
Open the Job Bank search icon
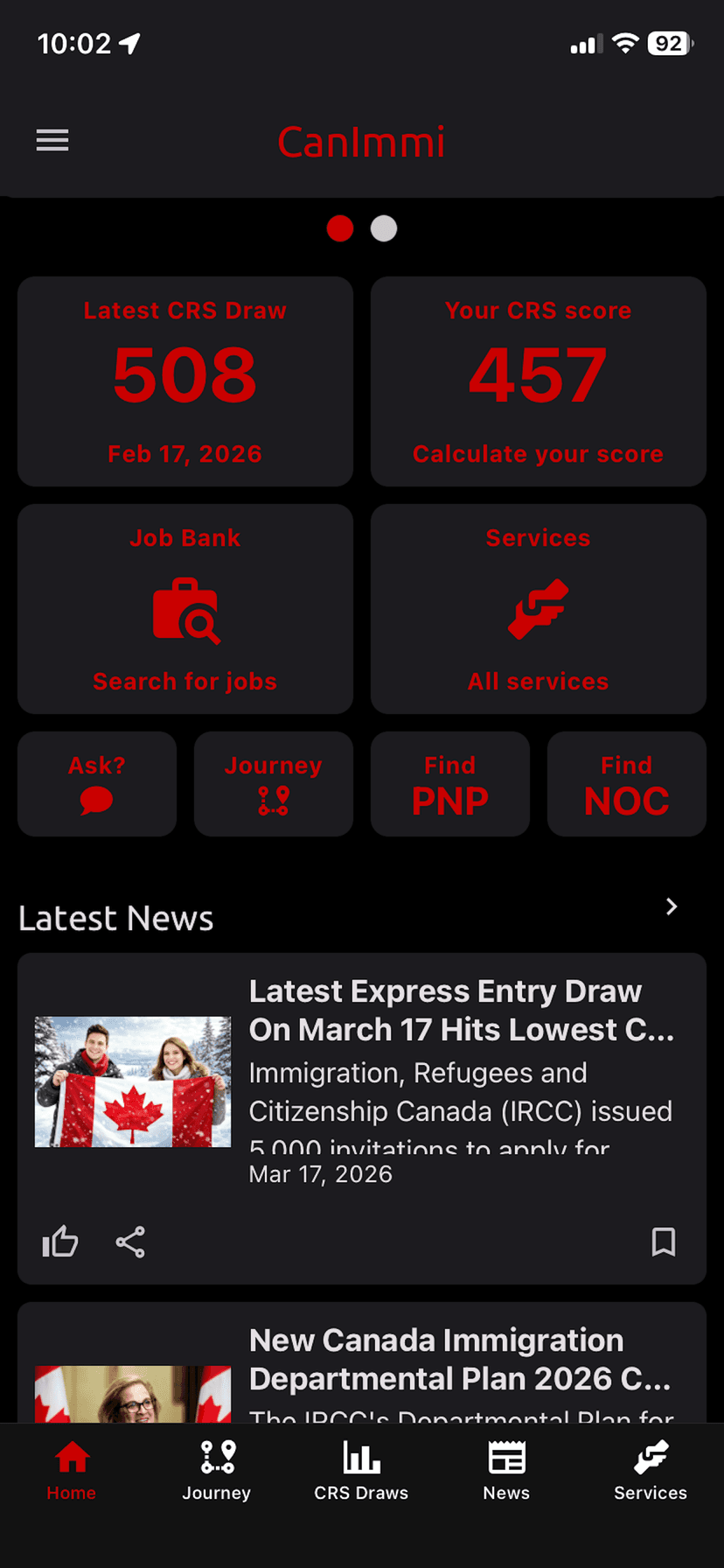point(184,610)
